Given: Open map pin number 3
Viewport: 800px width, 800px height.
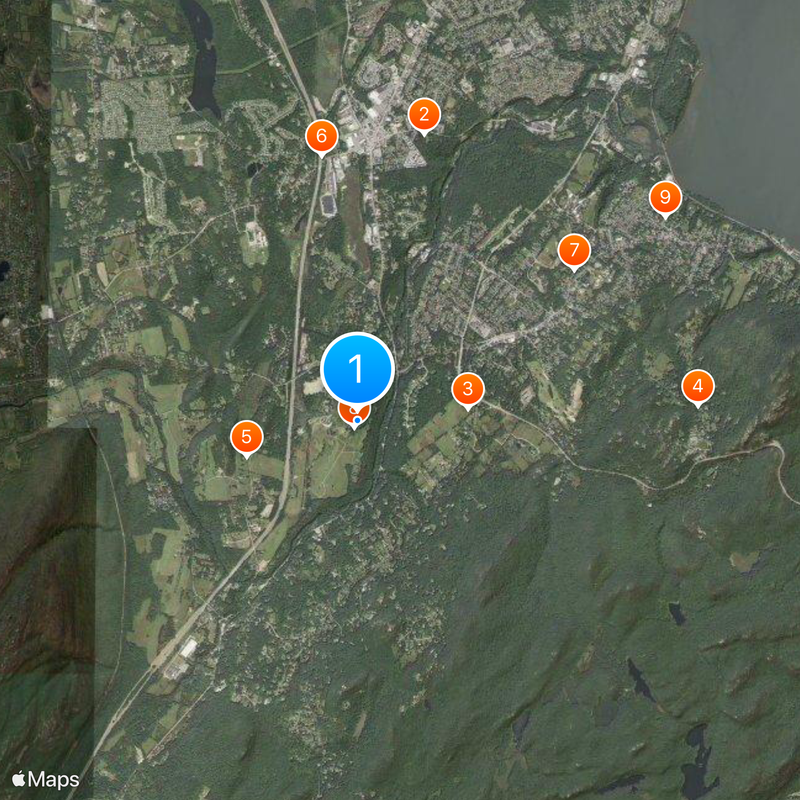Looking at the screenshot, I should click(x=467, y=389).
